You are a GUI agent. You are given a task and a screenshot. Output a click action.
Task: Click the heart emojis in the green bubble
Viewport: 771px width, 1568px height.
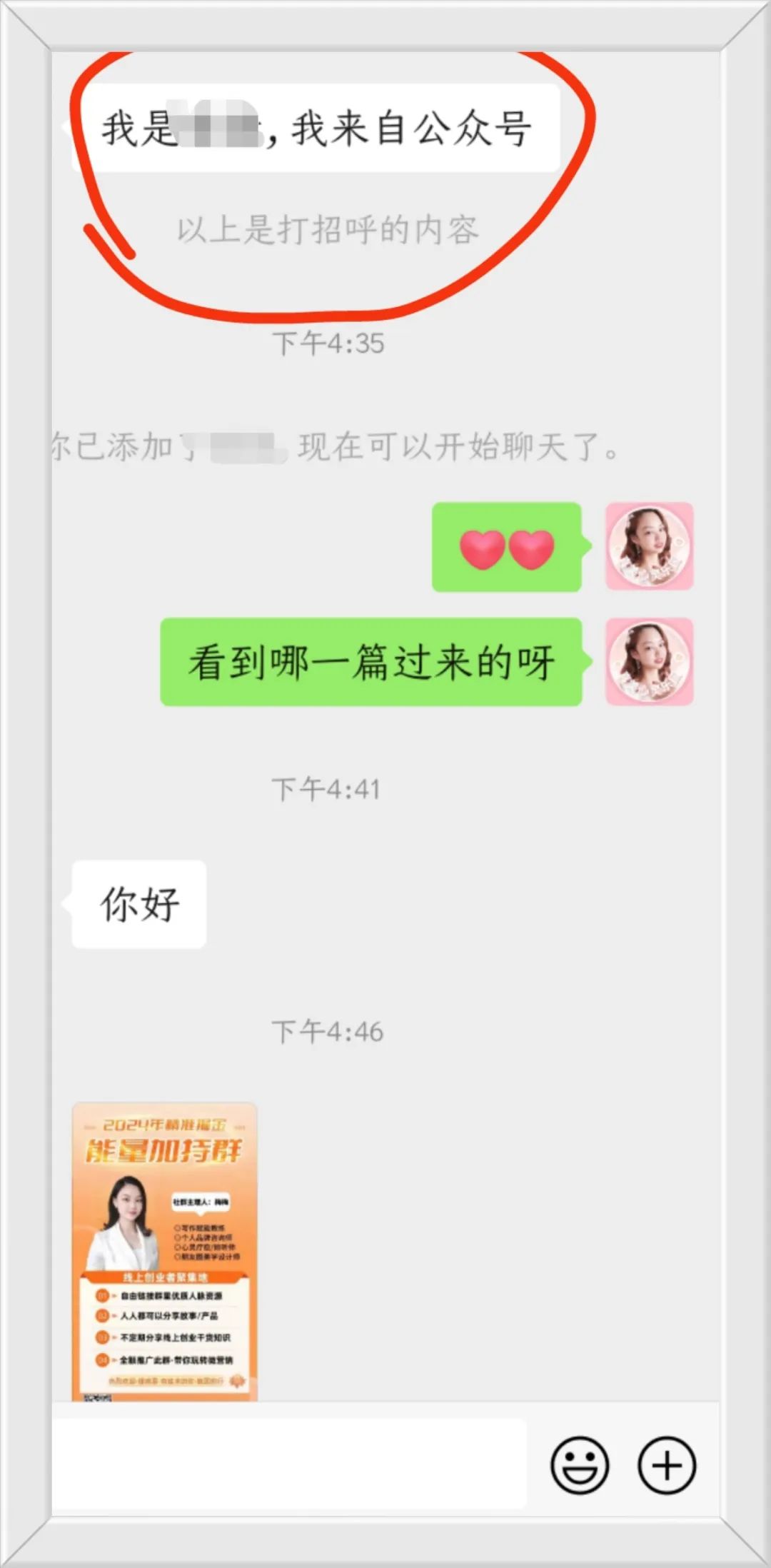pyautogui.click(x=510, y=547)
